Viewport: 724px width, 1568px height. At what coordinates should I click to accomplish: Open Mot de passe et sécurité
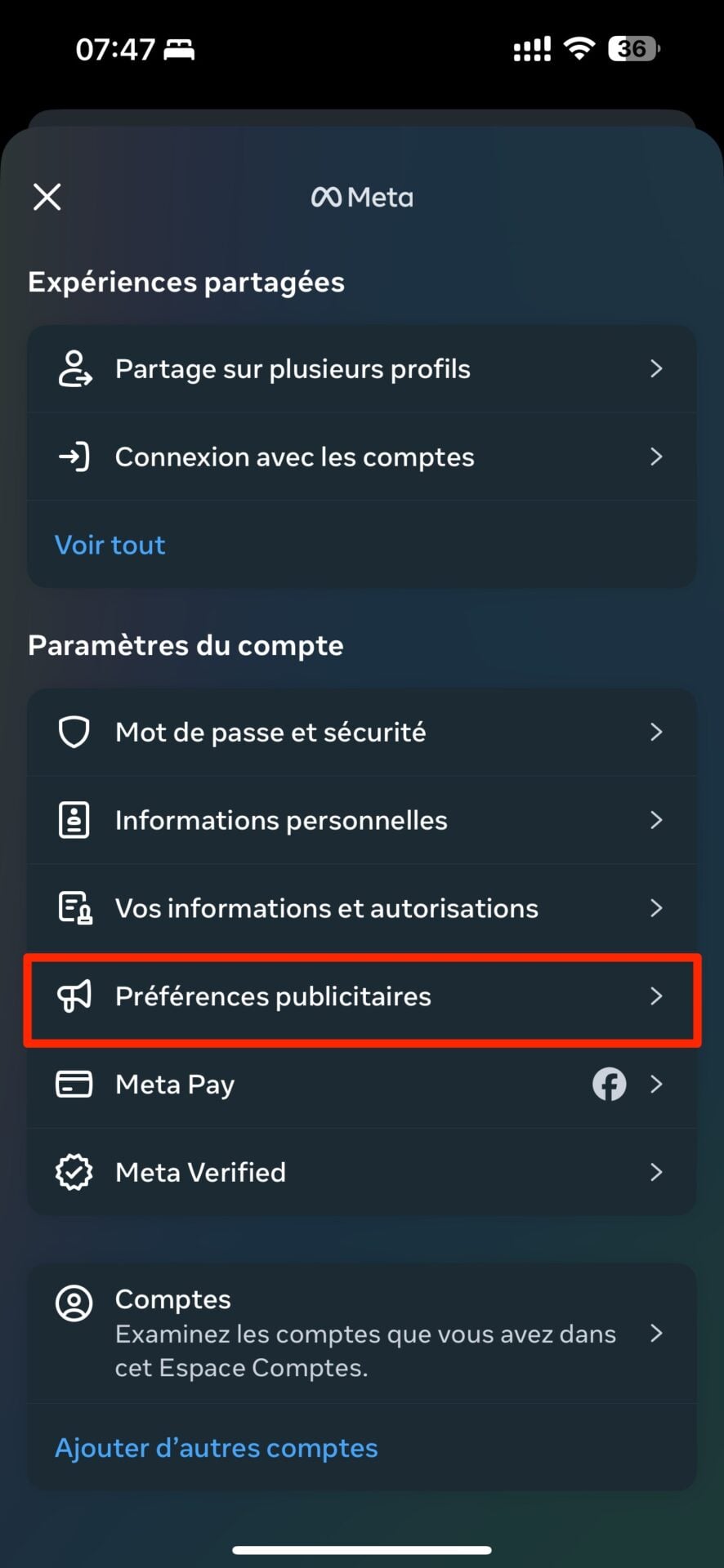(x=361, y=733)
